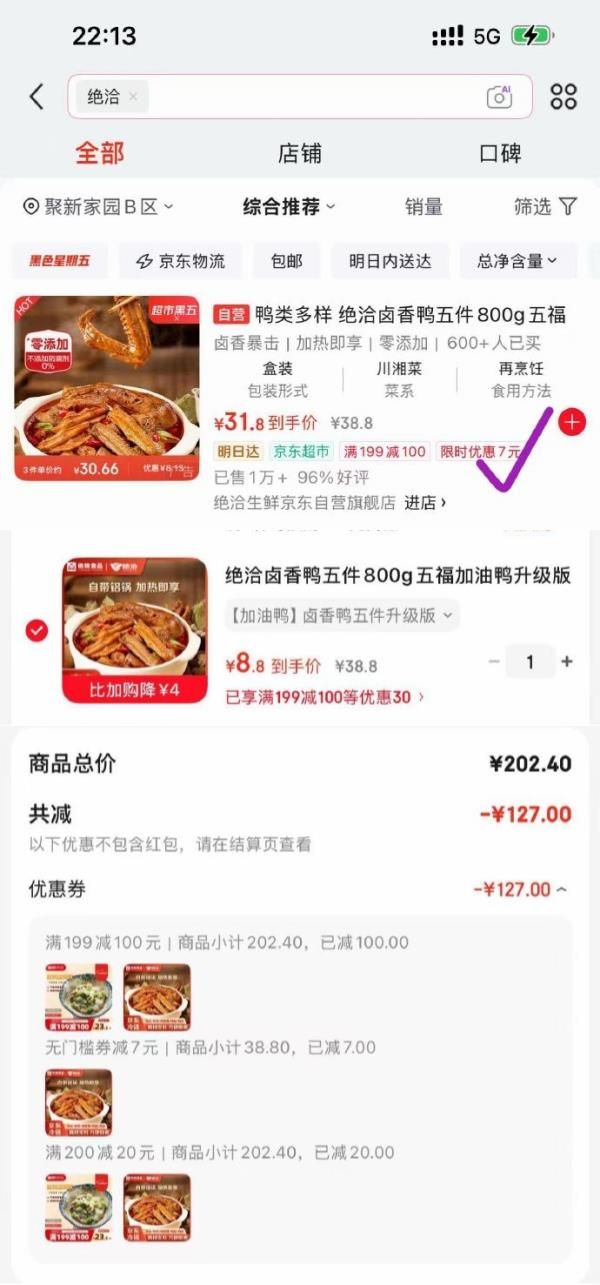The width and height of the screenshot is (600, 1285).
Task: Uncheck the selected 卤香鸭五件 cart item
Action: click(37, 630)
